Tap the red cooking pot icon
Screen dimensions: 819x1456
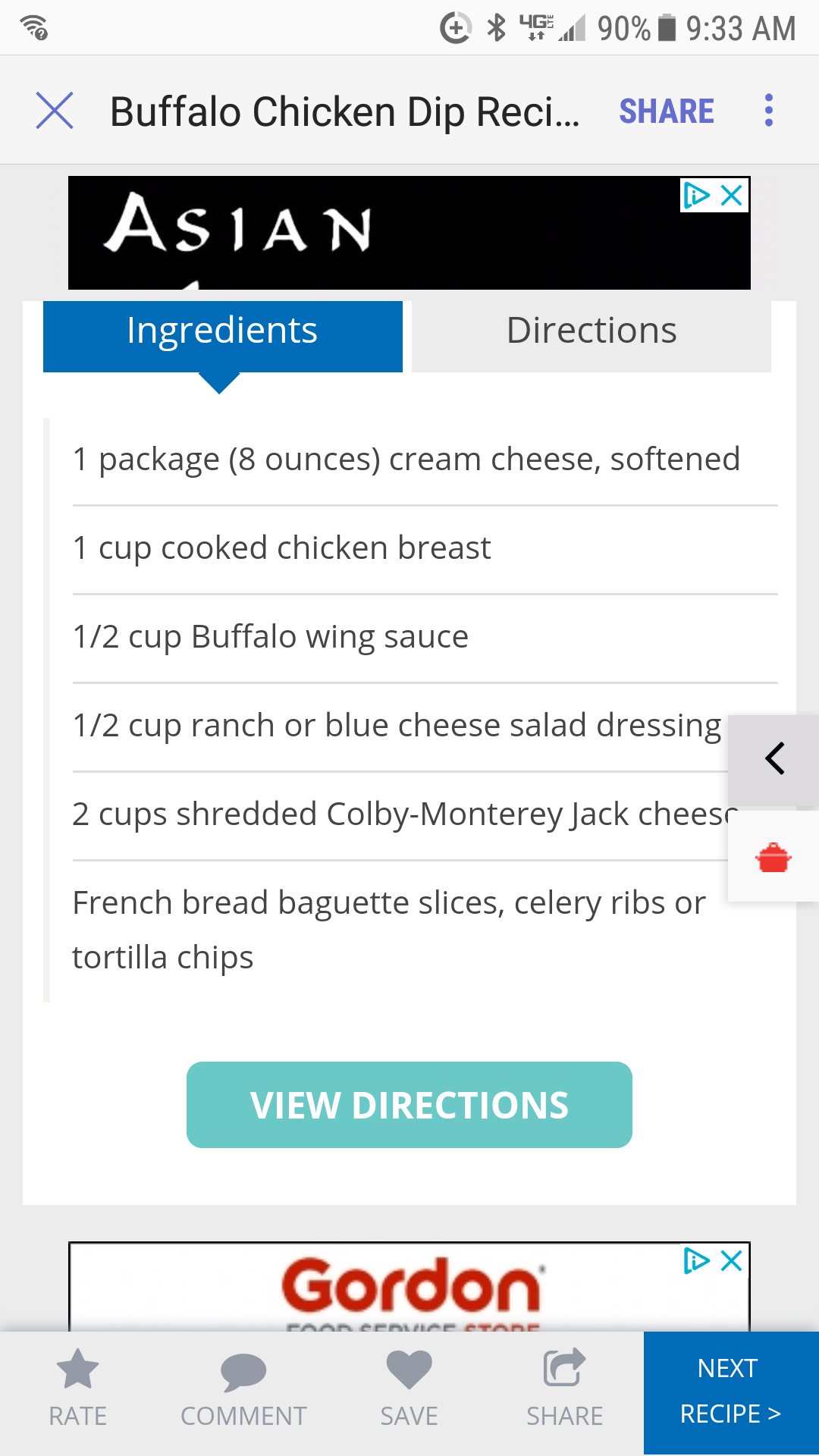click(x=773, y=858)
